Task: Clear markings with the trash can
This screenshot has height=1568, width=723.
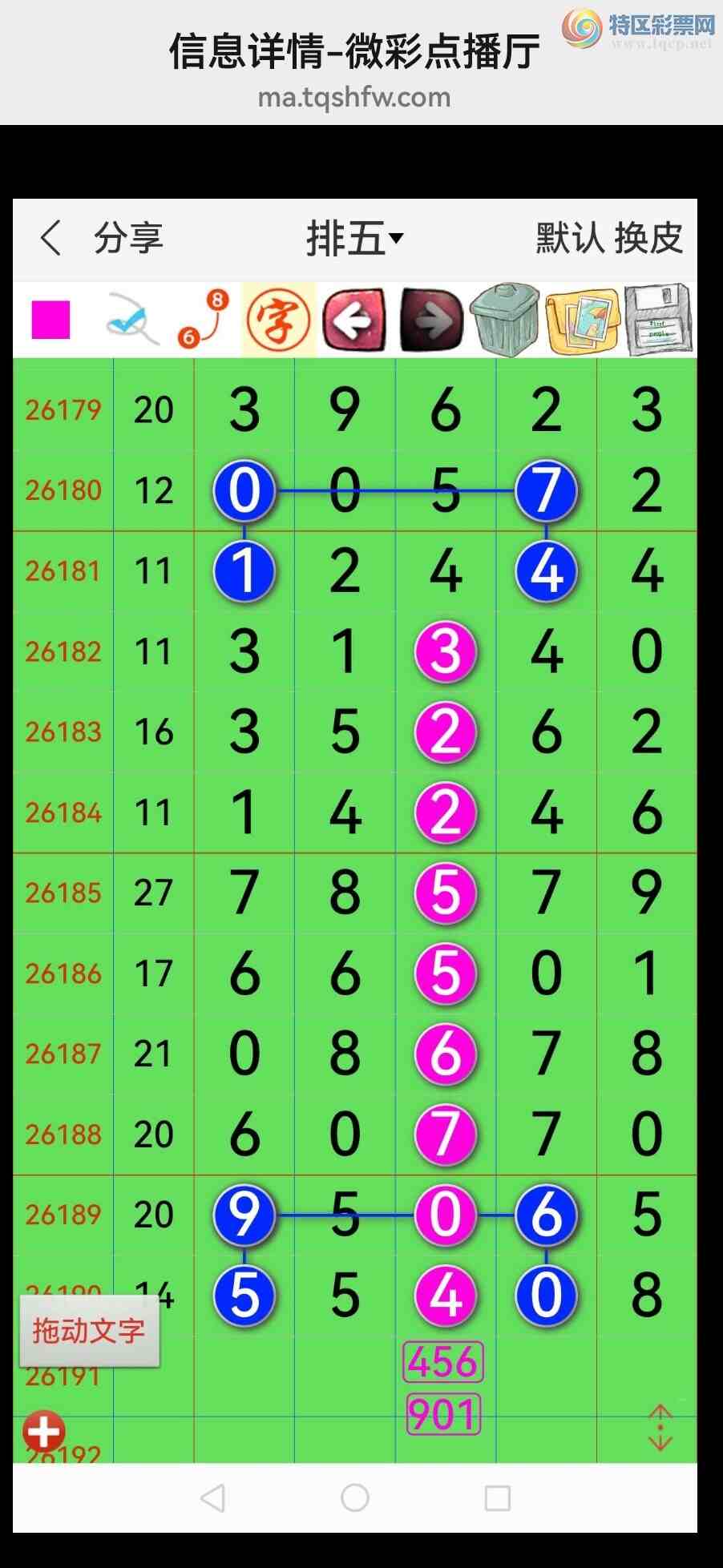Action: (x=505, y=319)
